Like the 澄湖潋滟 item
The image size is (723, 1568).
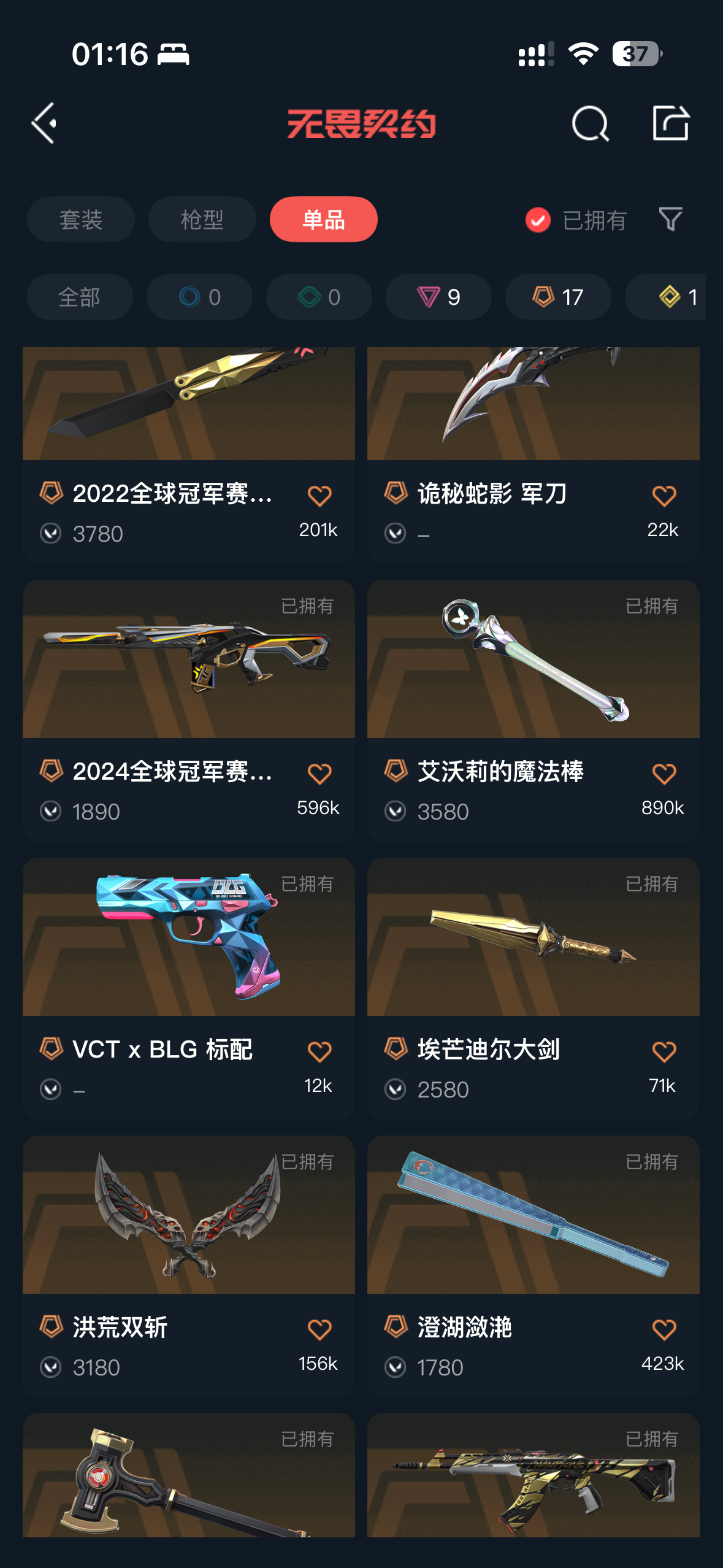coord(664,1329)
